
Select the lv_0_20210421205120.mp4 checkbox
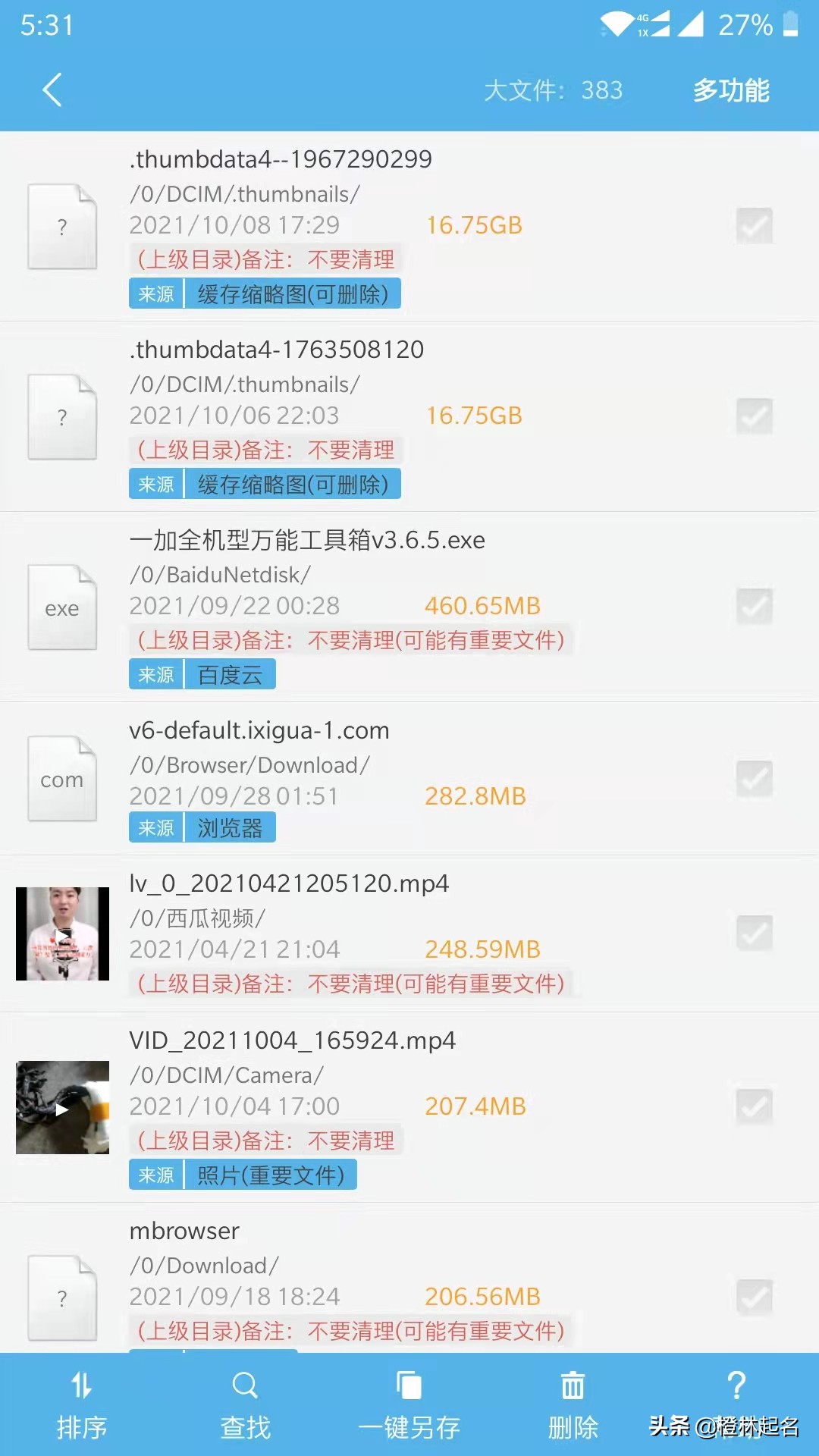[x=754, y=933]
